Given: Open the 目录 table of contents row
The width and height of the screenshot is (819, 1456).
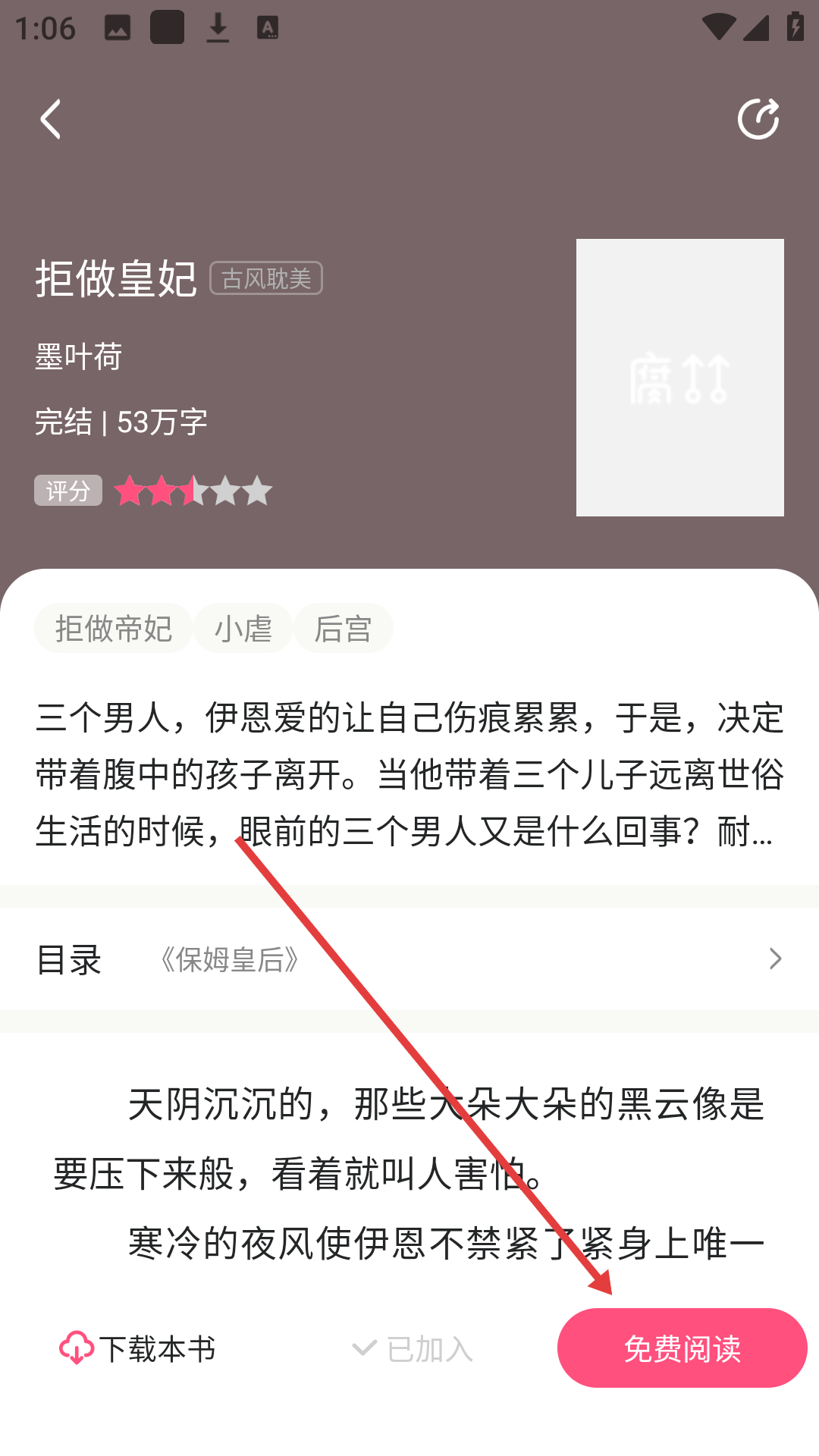Looking at the screenshot, I should [409, 959].
